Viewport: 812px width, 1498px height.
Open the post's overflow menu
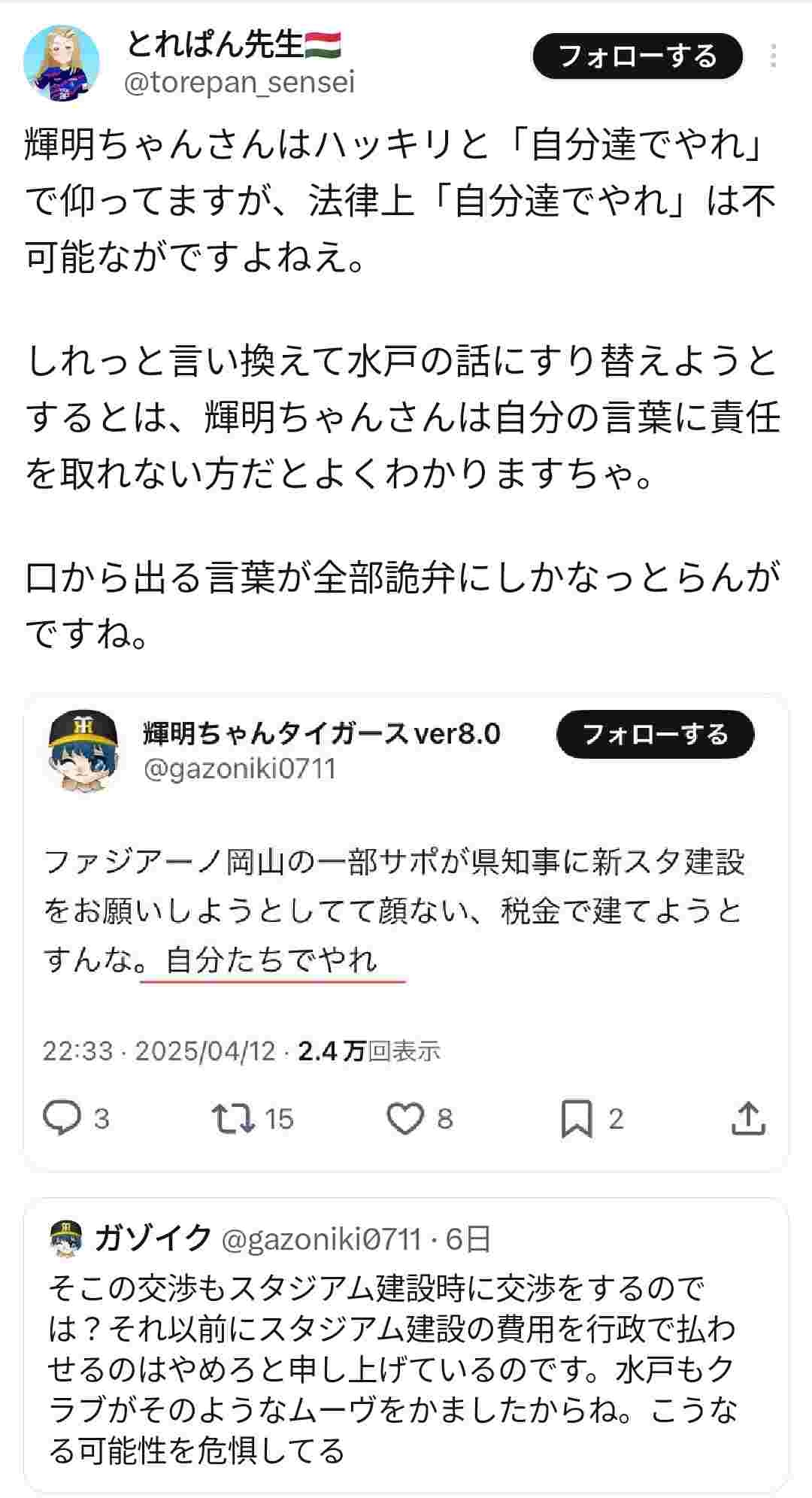[773, 56]
